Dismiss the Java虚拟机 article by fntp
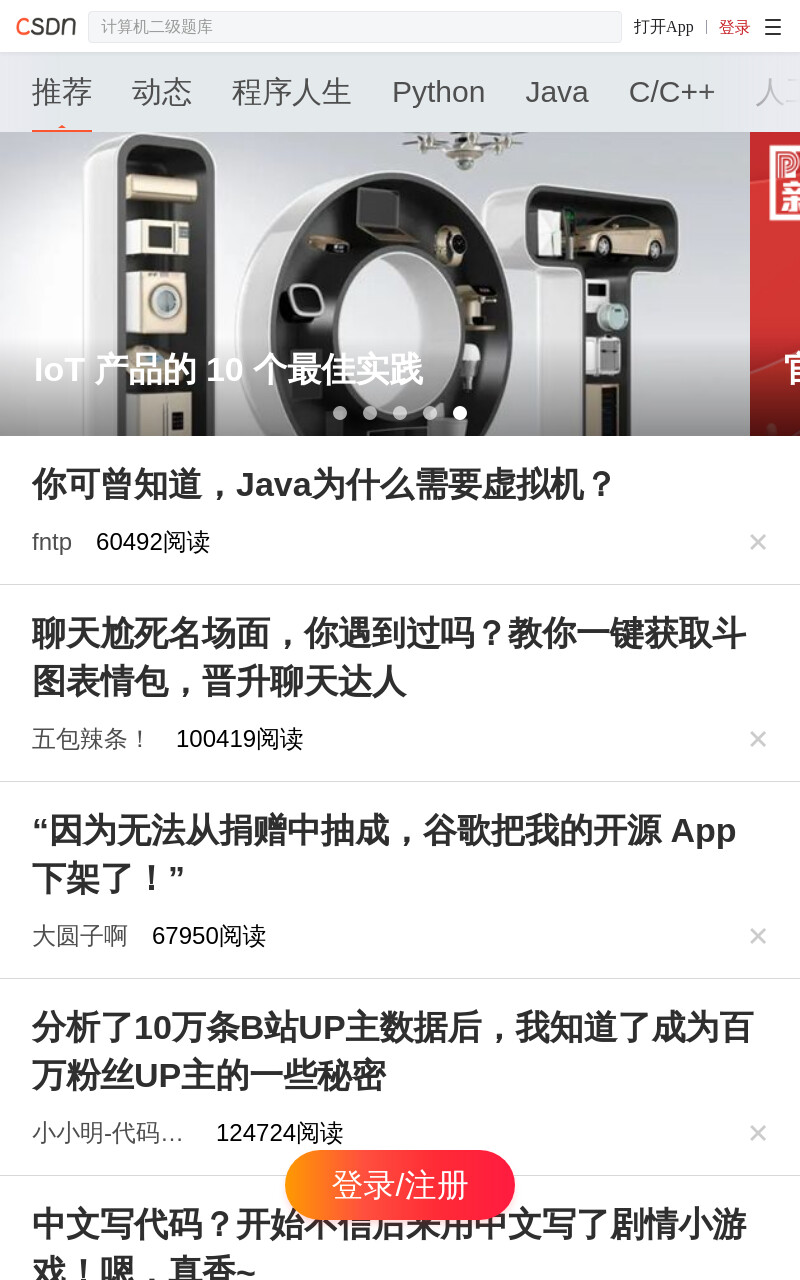800x1280 pixels. click(758, 542)
